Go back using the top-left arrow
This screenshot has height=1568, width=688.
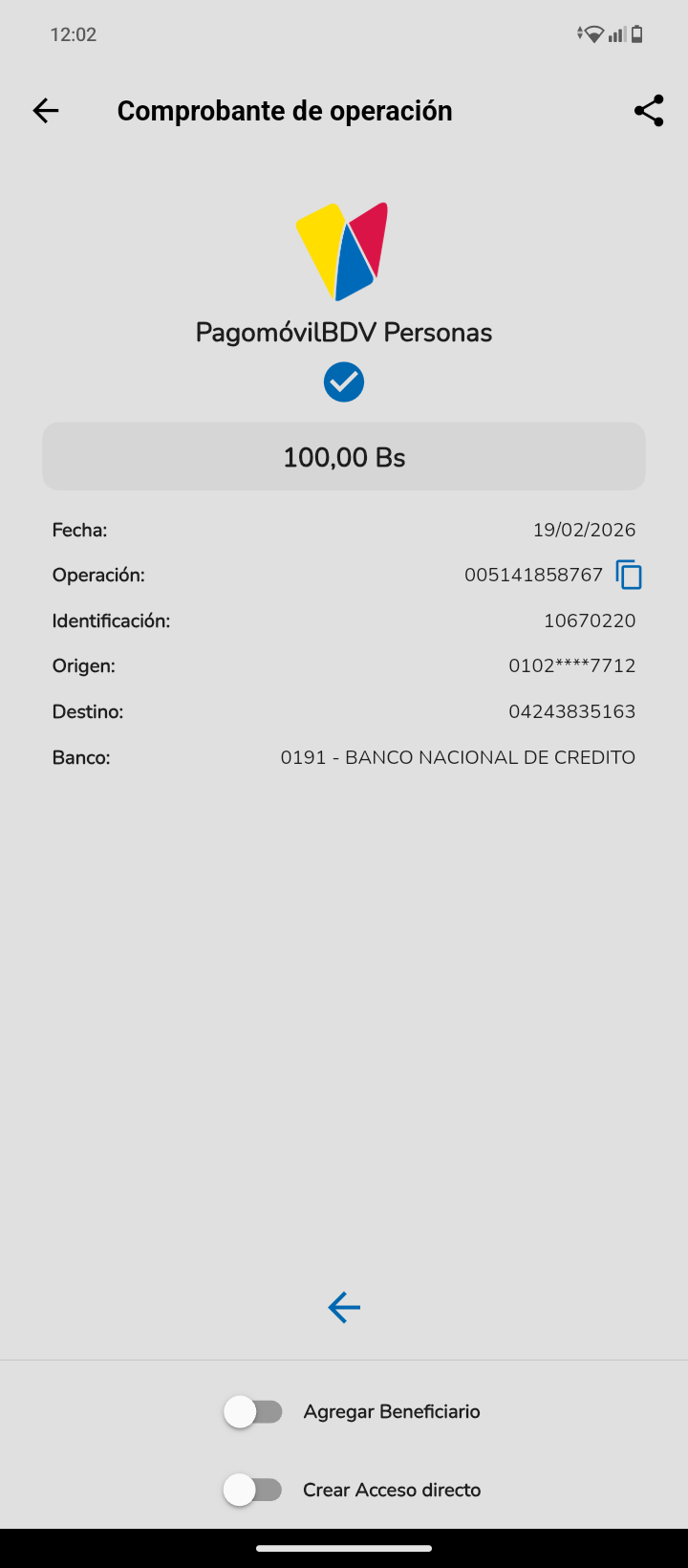tap(46, 111)
